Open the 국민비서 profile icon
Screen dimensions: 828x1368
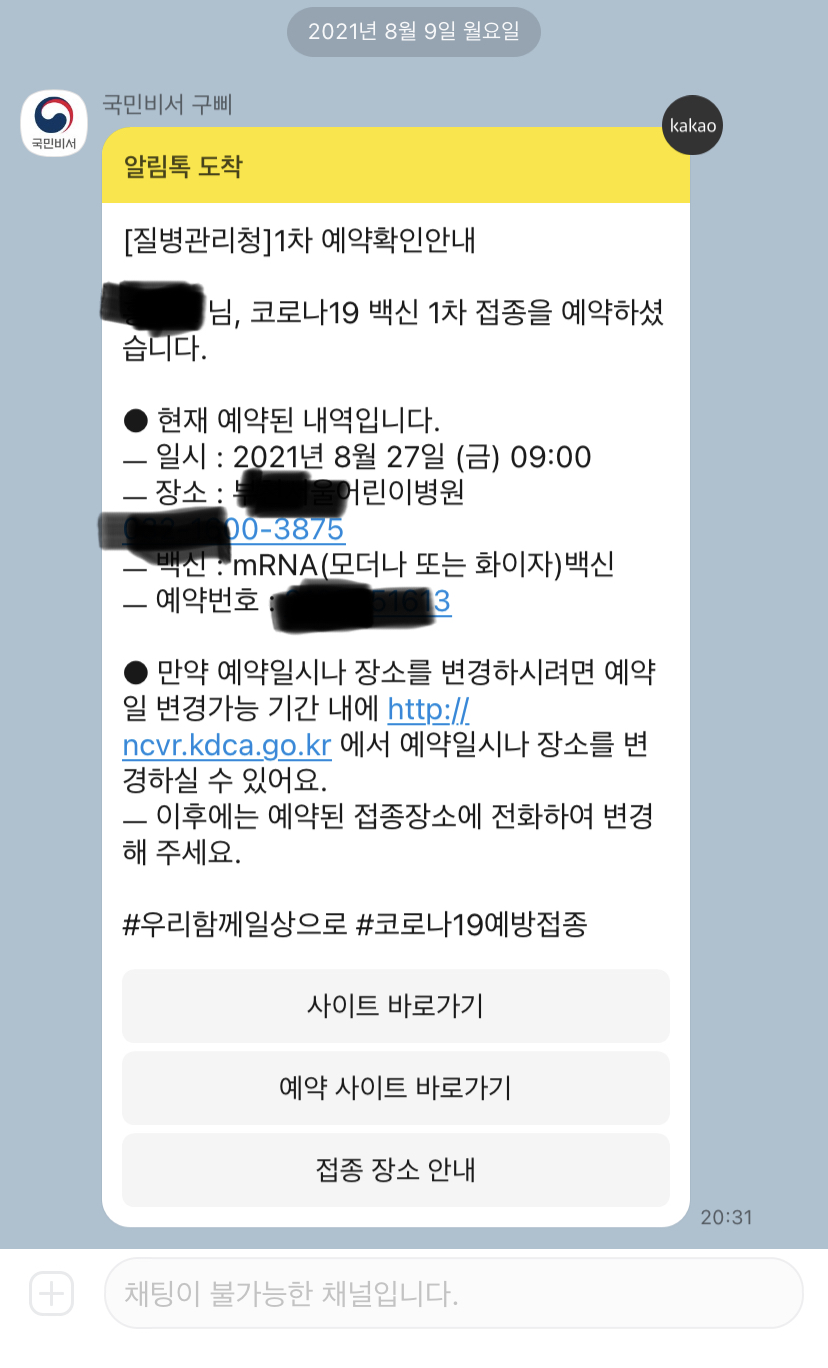coord(54,123)
